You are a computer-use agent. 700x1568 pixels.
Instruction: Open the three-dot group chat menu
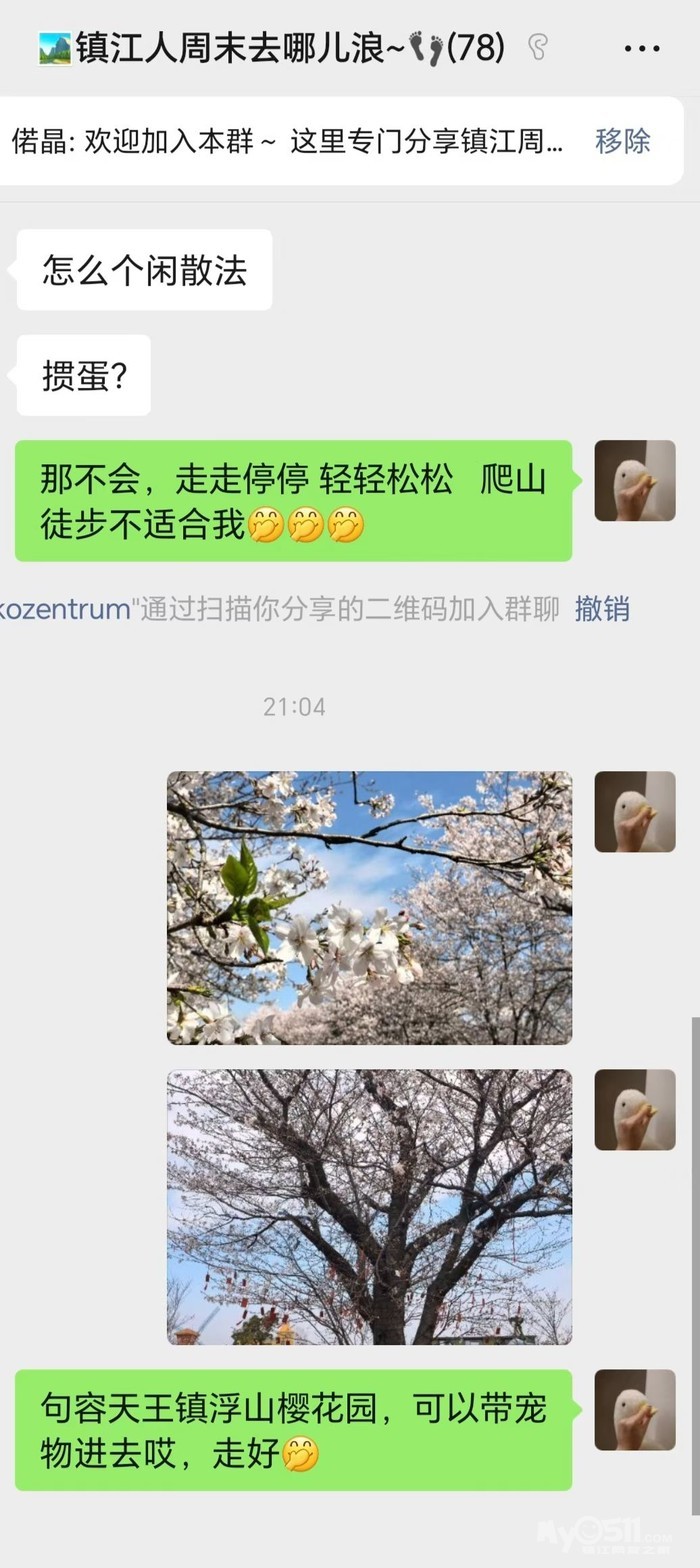[642, 48]
